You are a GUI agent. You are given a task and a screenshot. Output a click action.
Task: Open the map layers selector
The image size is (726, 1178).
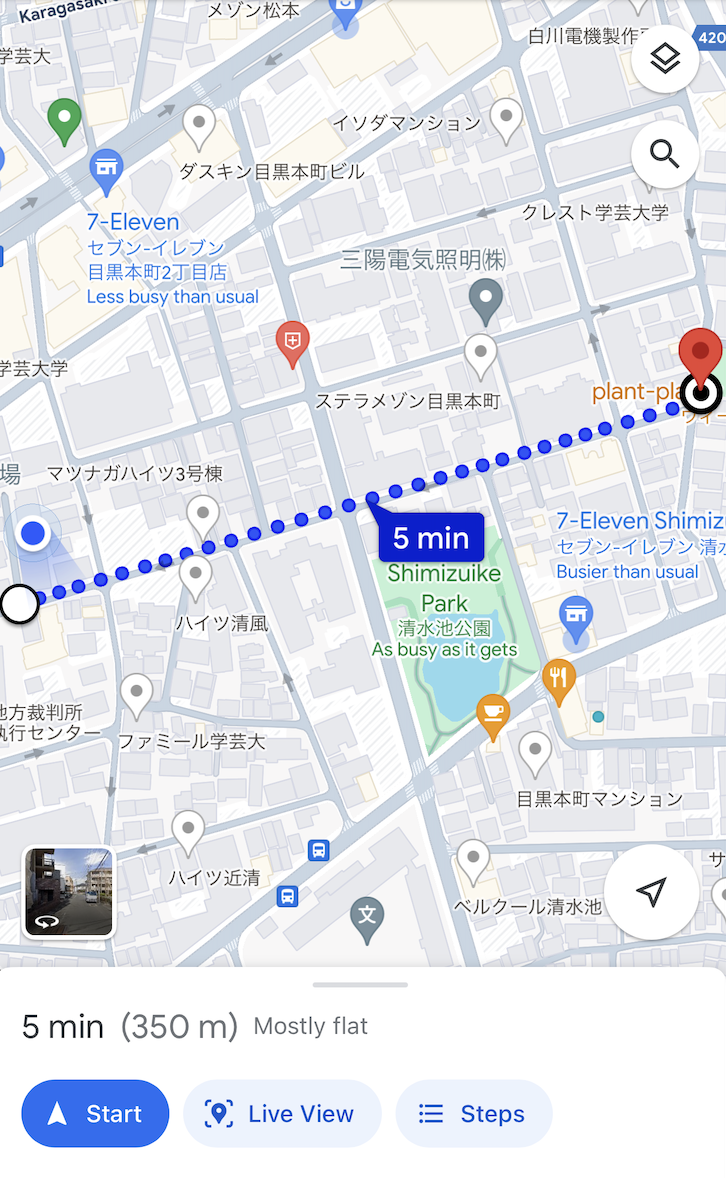(664, 59)
